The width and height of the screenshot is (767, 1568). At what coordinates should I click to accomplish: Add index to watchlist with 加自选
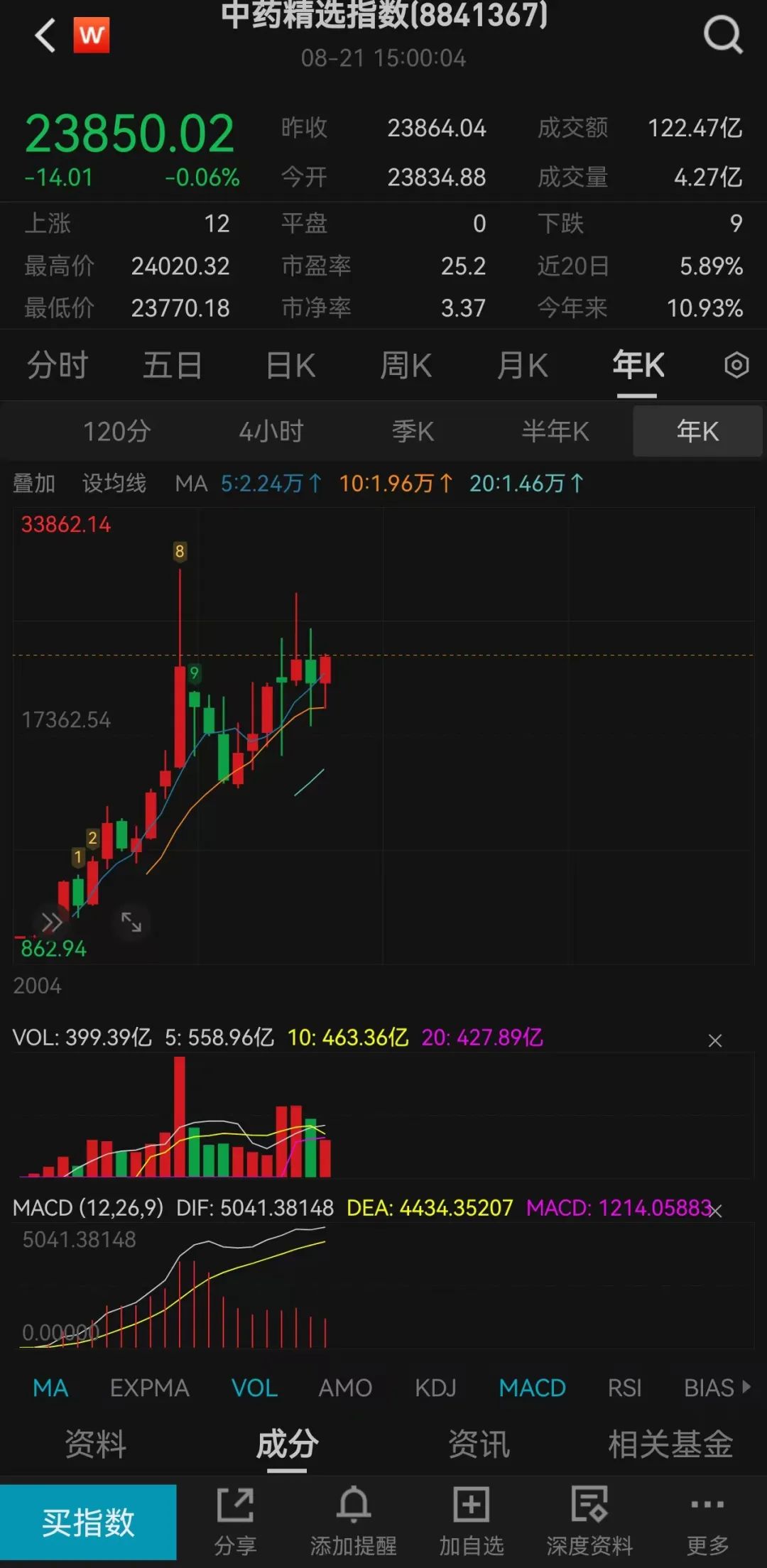coord(471,1521)
